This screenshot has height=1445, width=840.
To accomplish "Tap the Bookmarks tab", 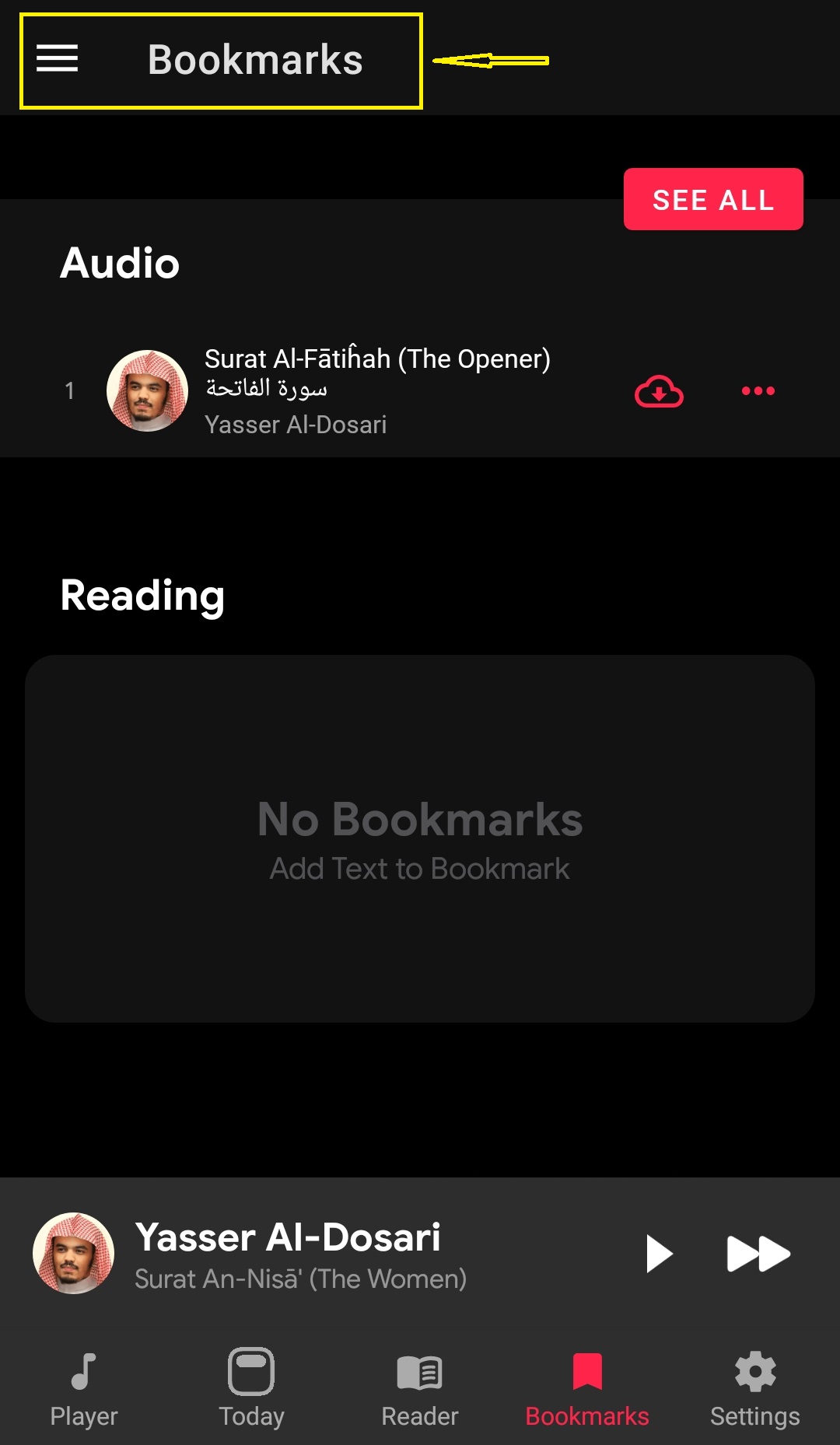I will 587,1389.
